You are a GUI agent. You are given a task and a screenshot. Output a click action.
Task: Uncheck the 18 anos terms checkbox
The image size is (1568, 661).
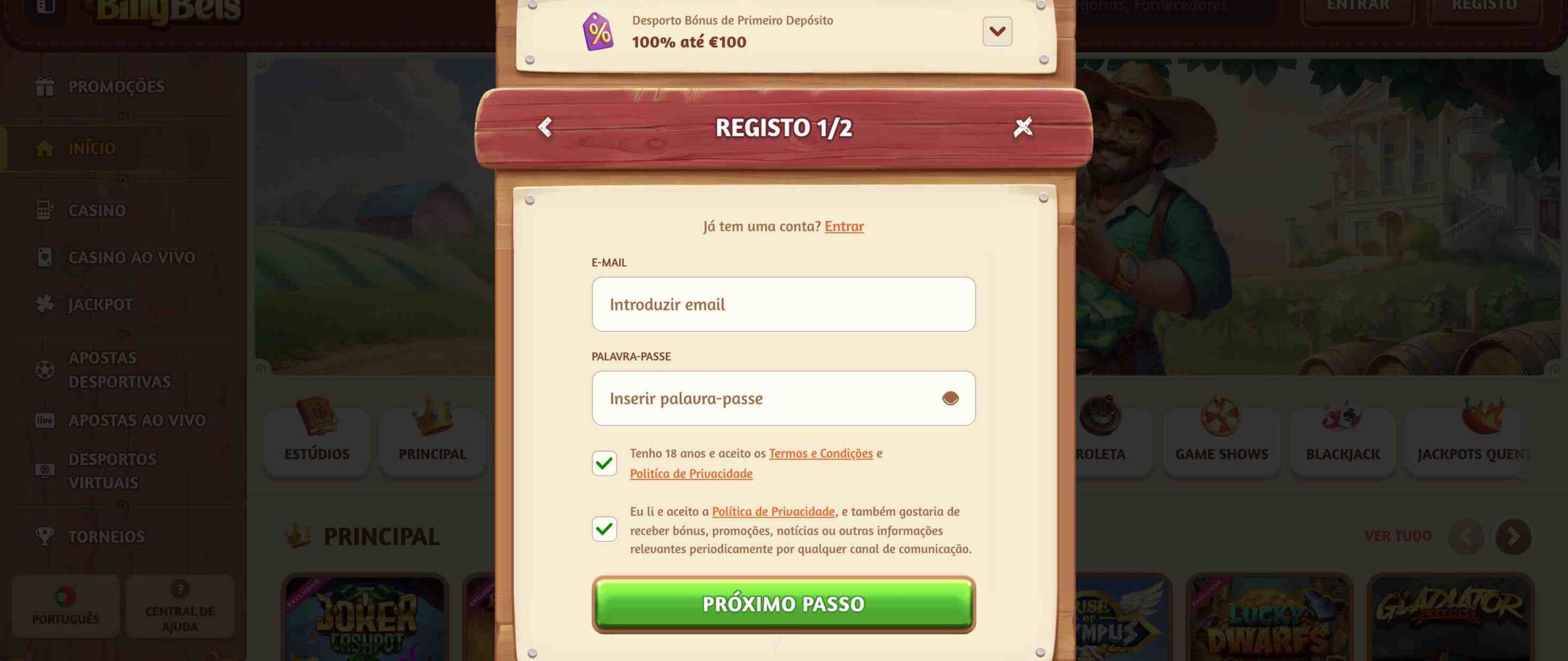604,463
